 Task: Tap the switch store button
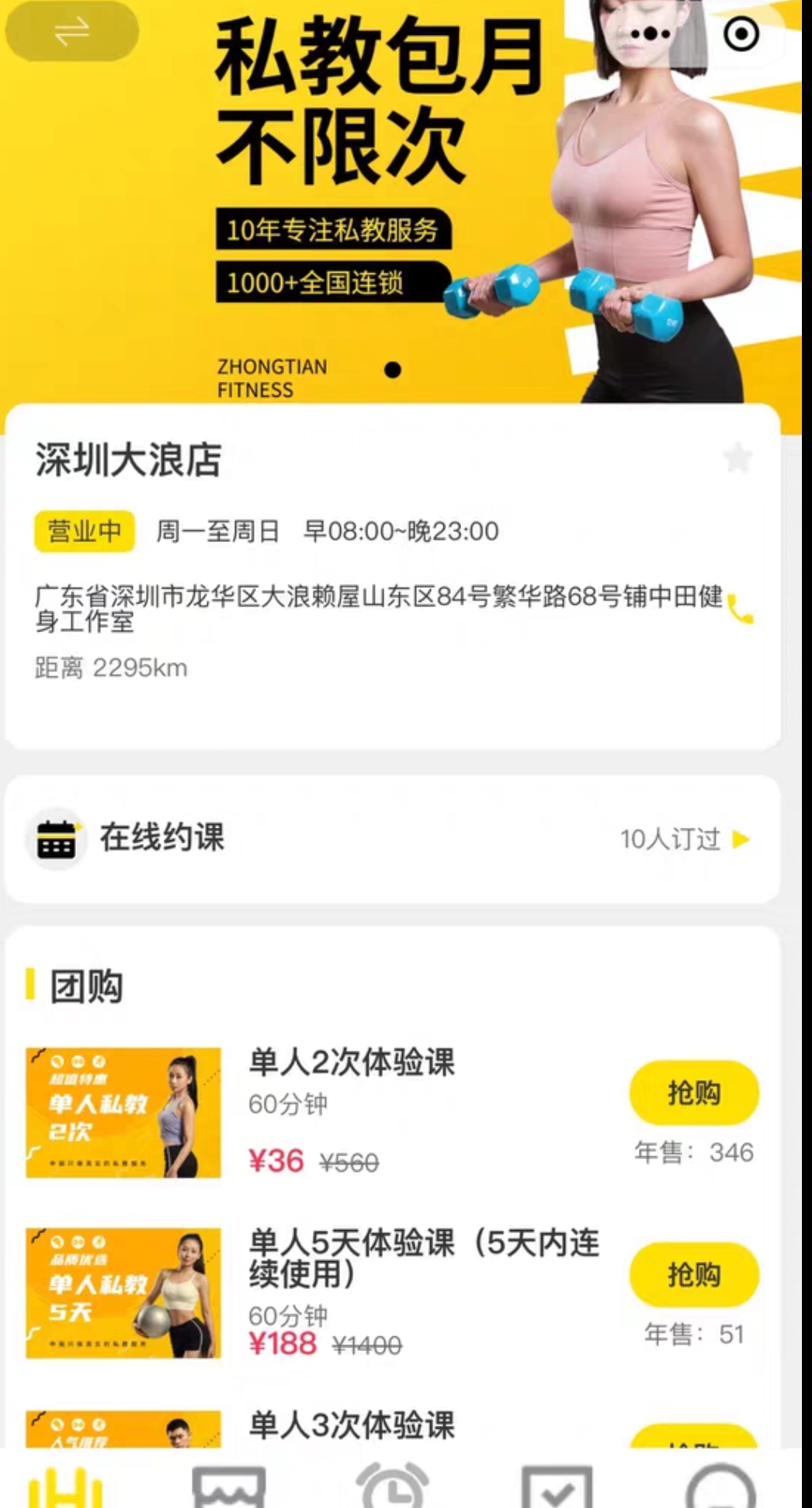pyautogui.click(x=71, y=32)
